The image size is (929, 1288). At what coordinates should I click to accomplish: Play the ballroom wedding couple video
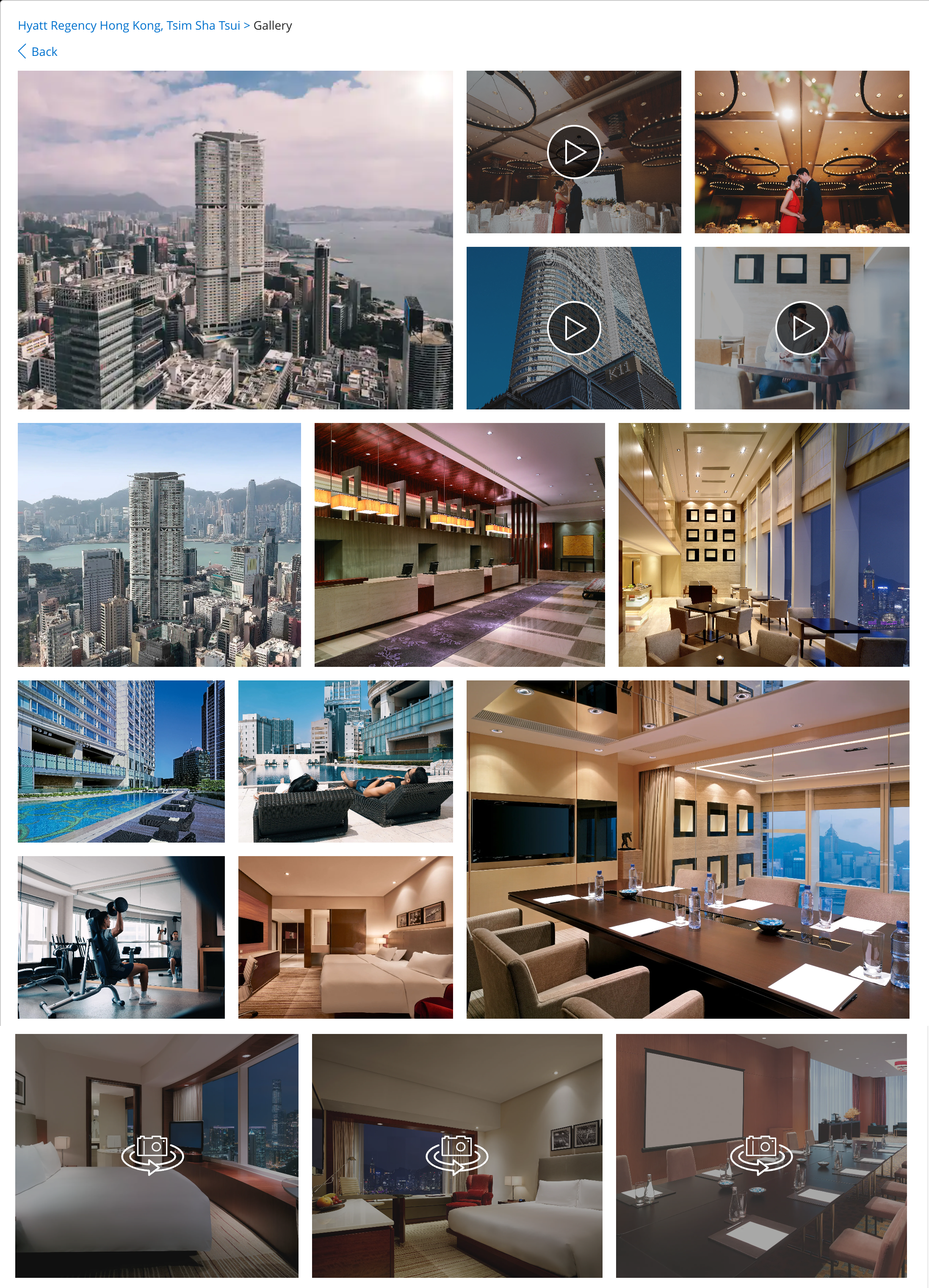(x=573, y=152)
